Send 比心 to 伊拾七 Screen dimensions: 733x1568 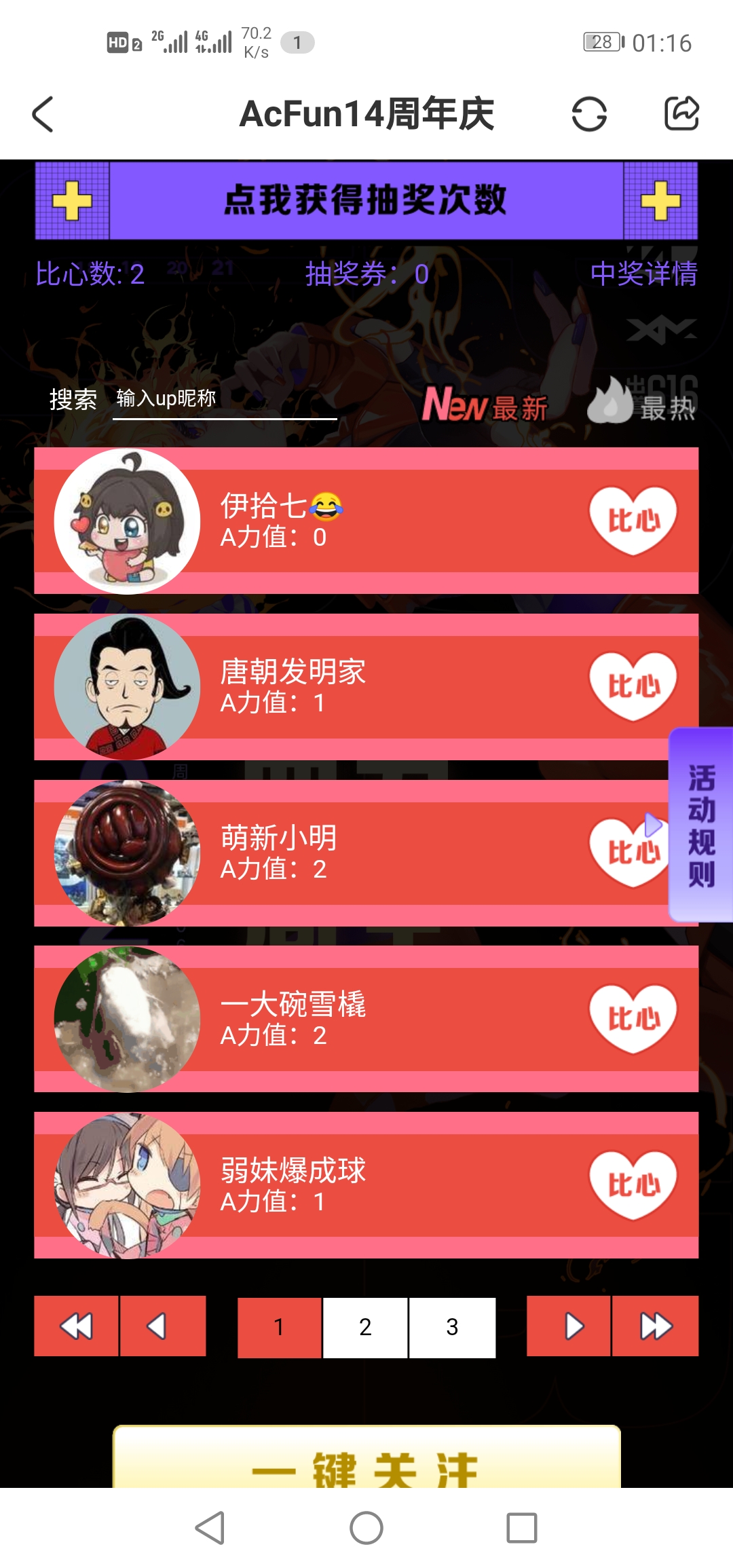click(633, 521)
